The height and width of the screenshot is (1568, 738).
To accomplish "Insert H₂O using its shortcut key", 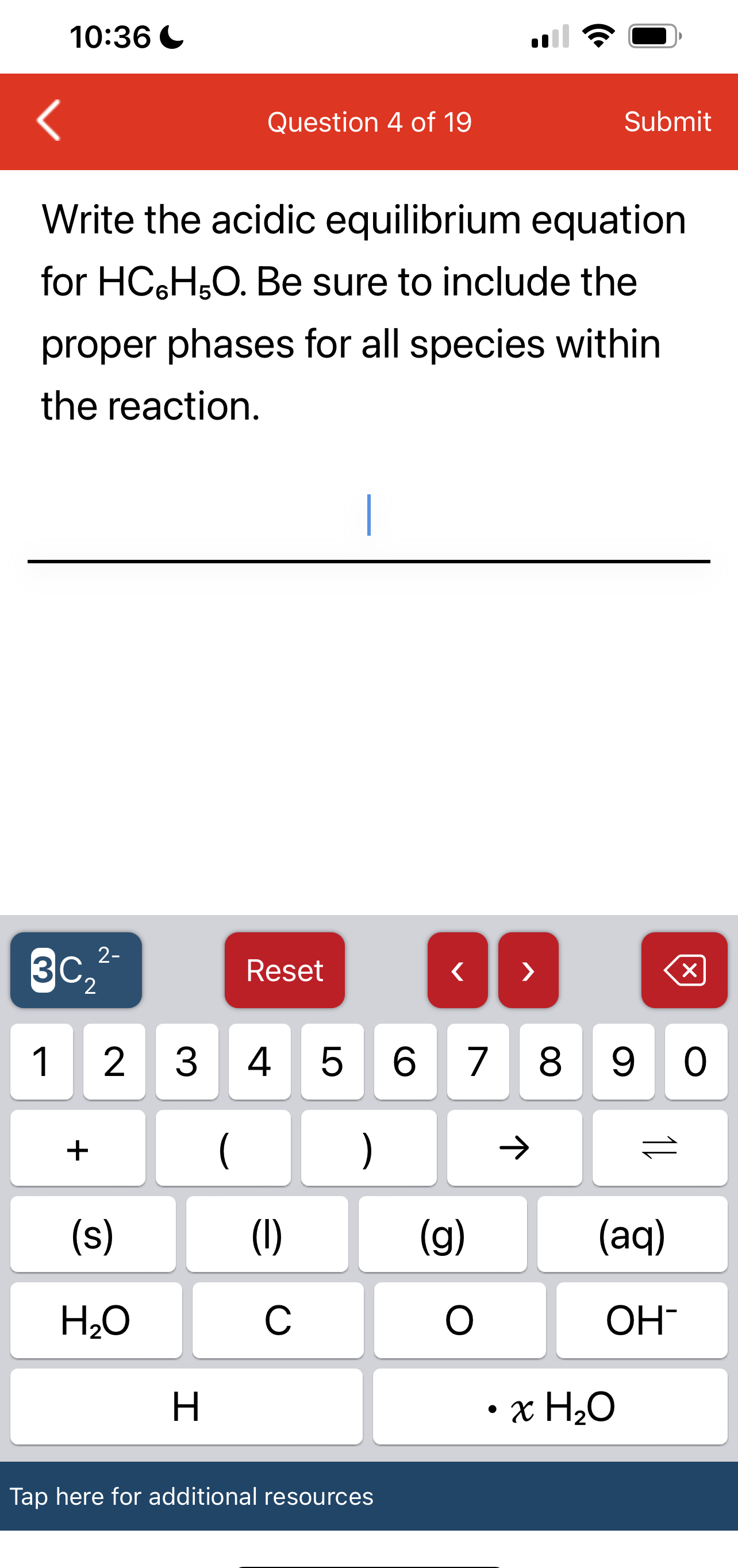I will tap(96, 1320).
